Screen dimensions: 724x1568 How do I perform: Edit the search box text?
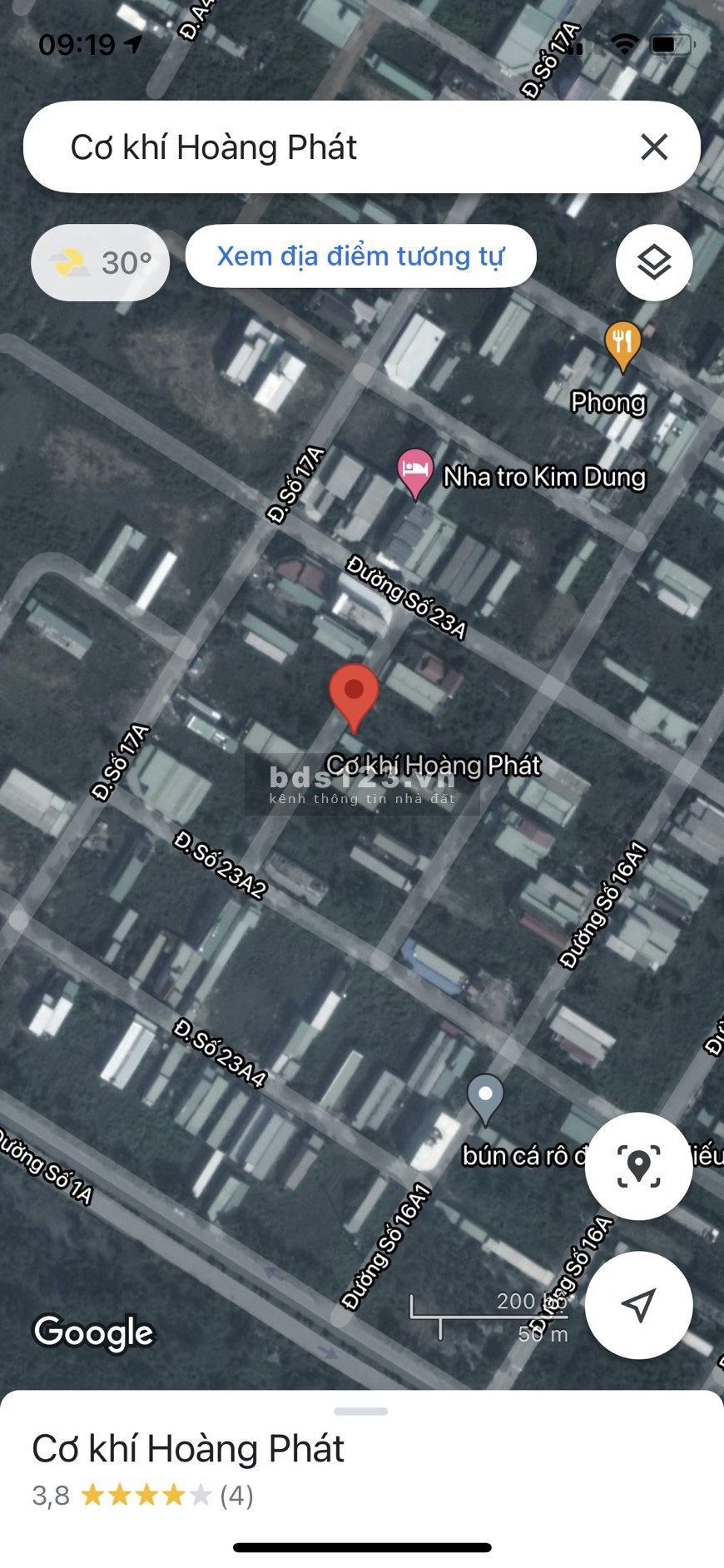(333, 147)
